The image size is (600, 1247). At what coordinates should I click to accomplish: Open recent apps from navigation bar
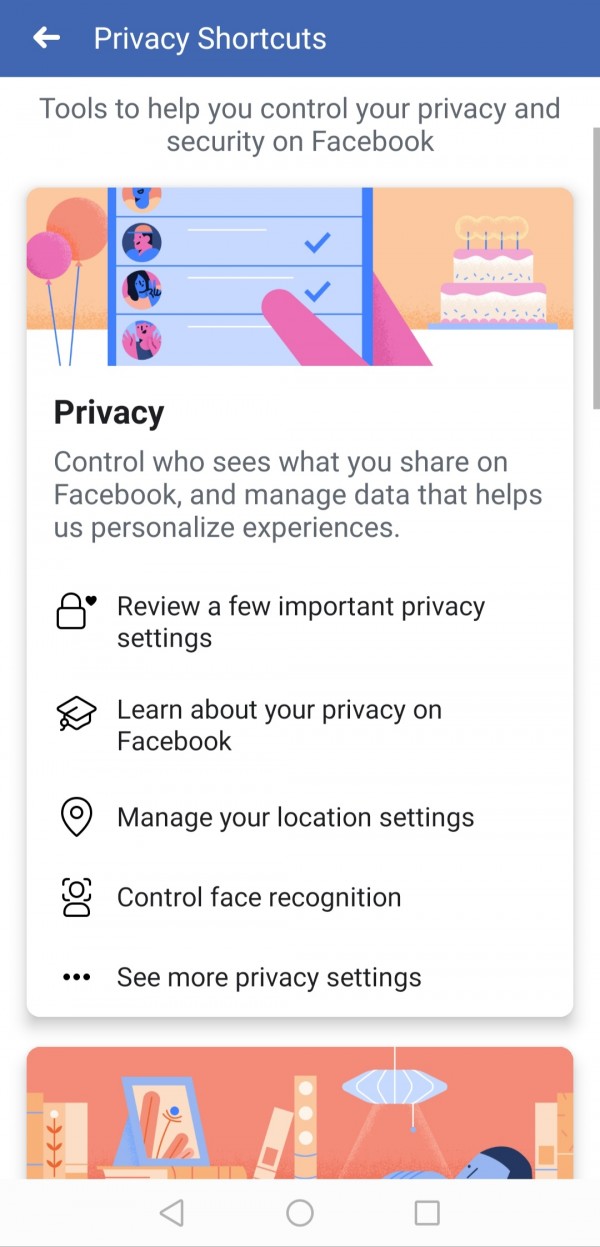[x=427, y=1213]
